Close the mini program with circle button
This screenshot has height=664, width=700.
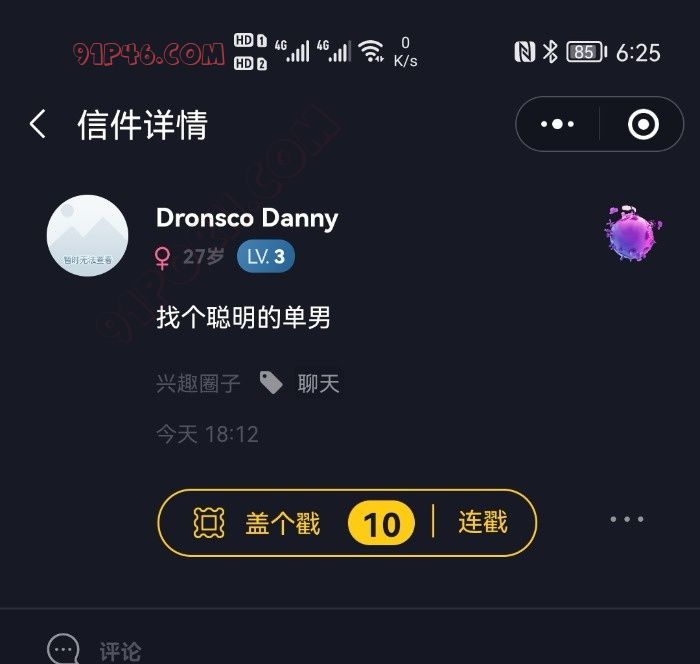642,125
